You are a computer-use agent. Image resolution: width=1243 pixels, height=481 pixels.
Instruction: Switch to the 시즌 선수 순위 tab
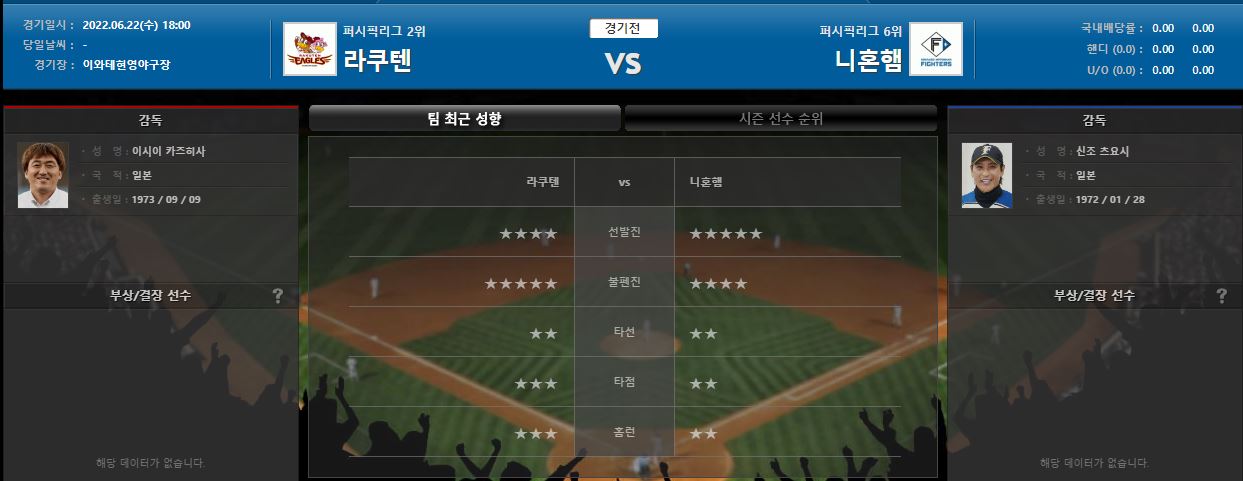(780, 119)
